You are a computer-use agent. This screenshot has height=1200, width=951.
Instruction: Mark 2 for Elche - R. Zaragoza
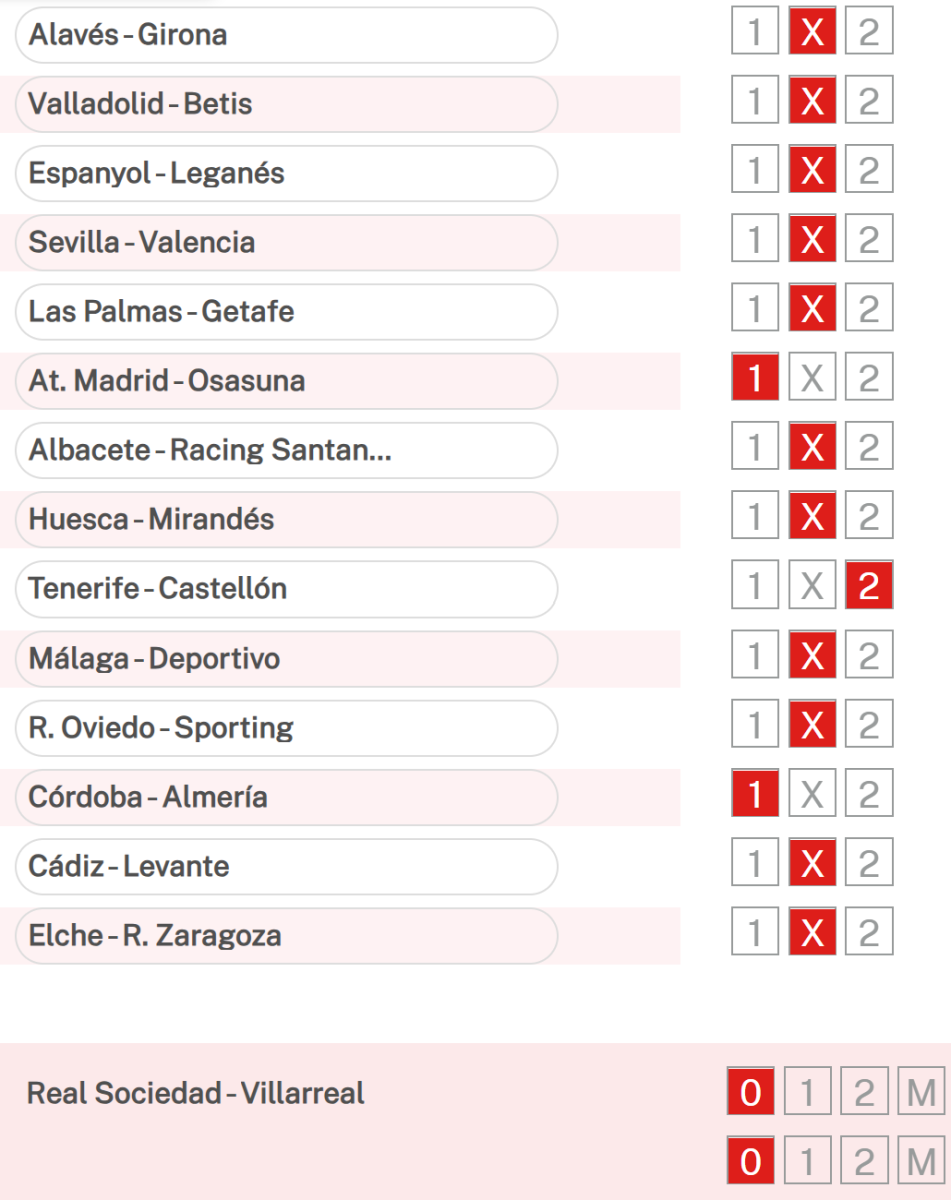click(869, 934)
